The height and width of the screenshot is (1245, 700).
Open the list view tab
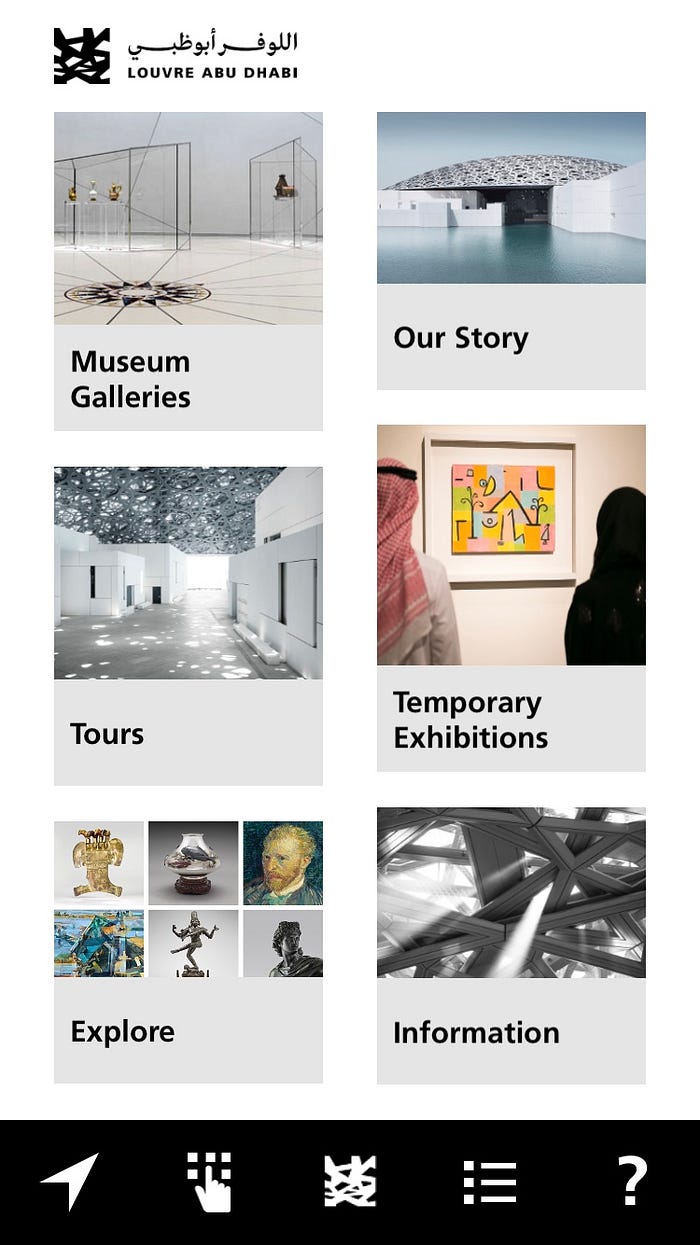point(490,1182)
